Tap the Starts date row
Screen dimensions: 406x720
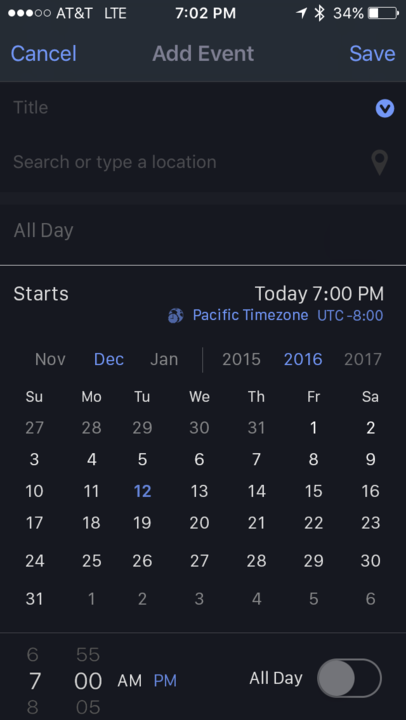point(198,294)
